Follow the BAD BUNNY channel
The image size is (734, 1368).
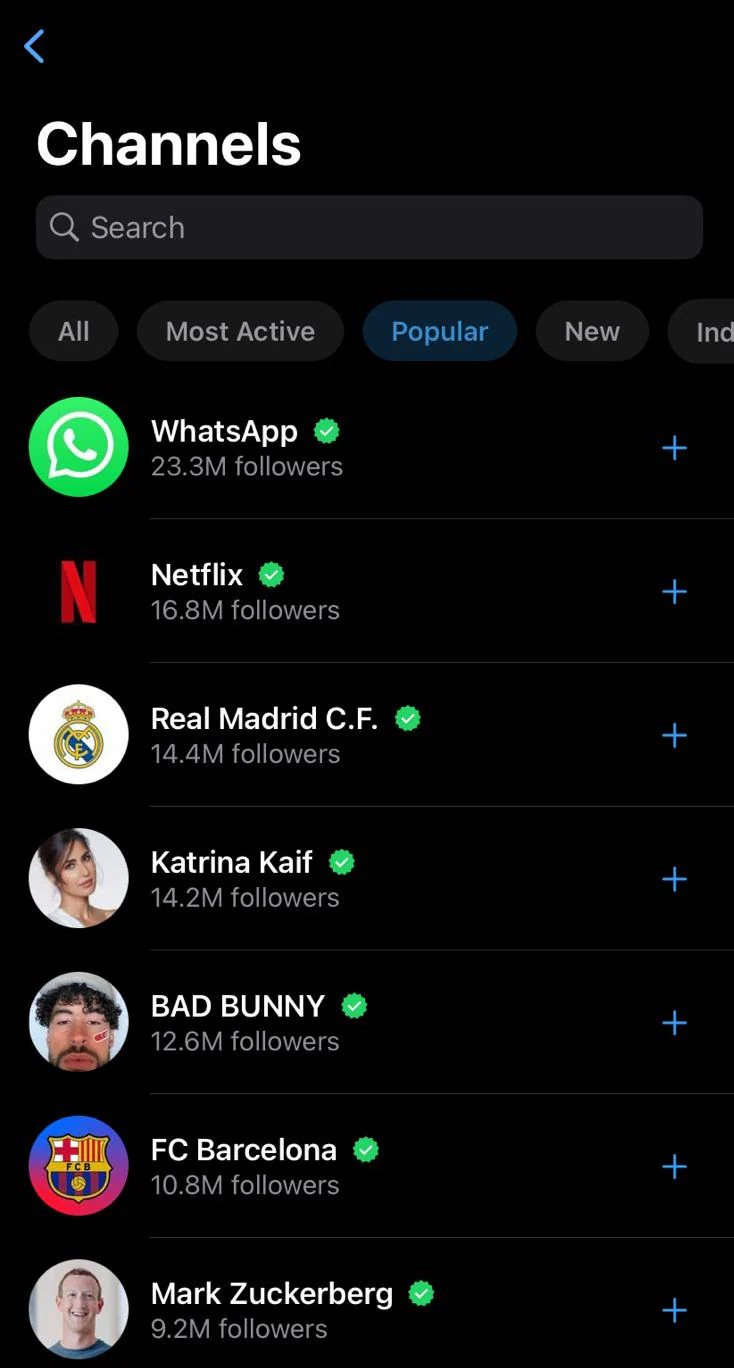click(x=675, y=1023)
